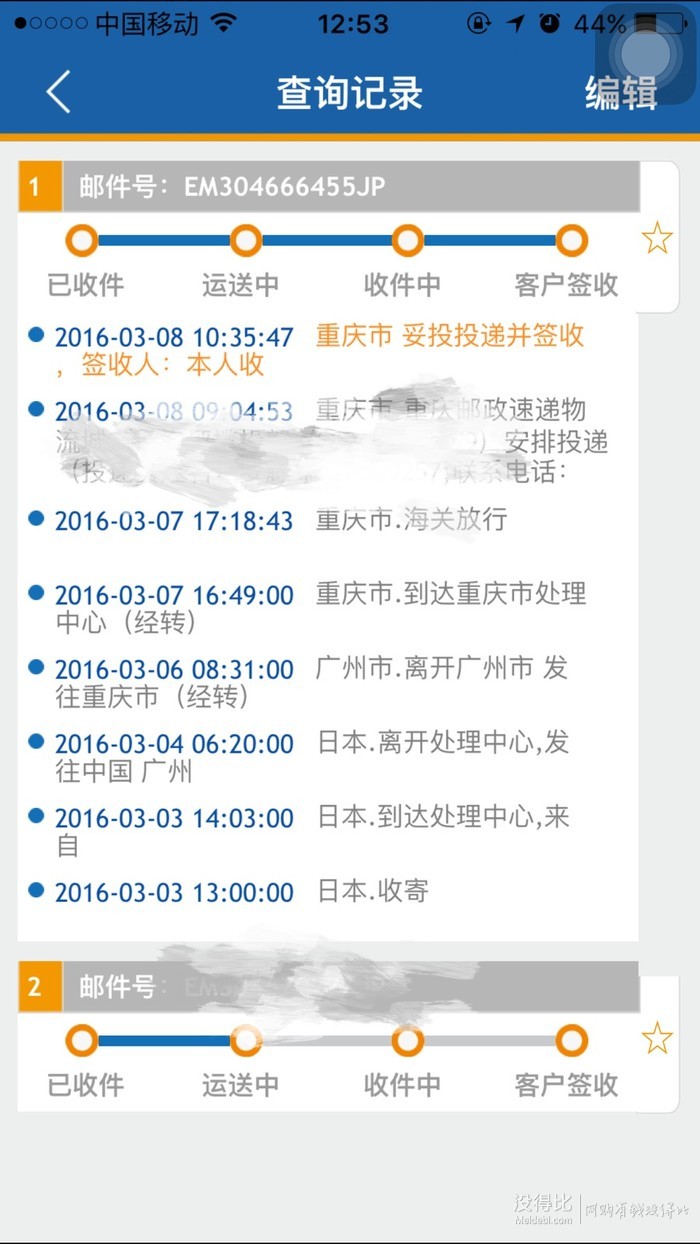Star the record EM304666455JP
Screen dimensions: 700x1244
pyautogui.click(x=657, y=238)
